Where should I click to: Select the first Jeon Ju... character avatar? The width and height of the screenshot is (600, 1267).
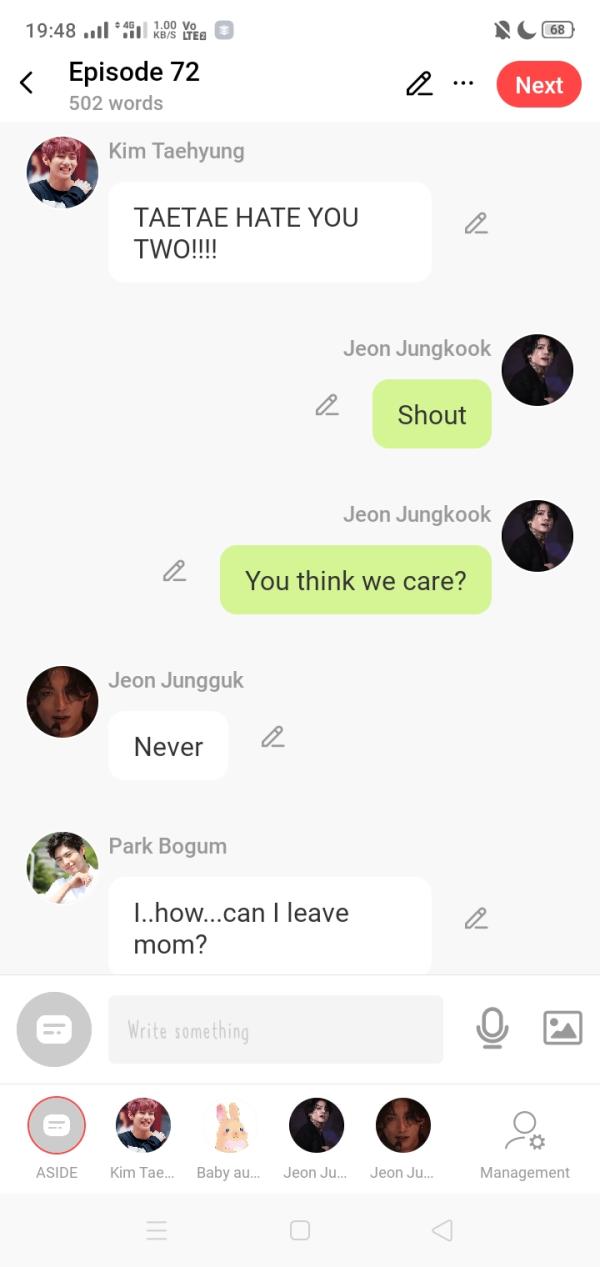[316, 1126]
